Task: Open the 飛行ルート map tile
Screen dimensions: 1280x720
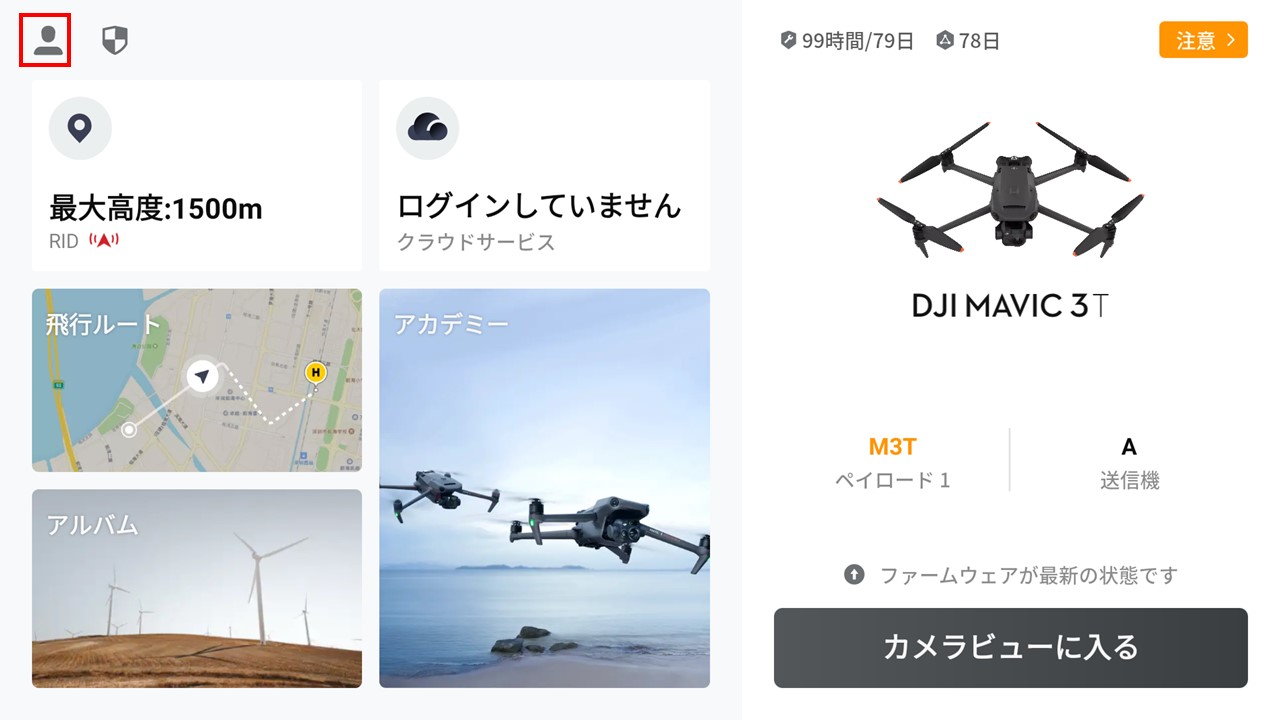Action: click(197, 380)
